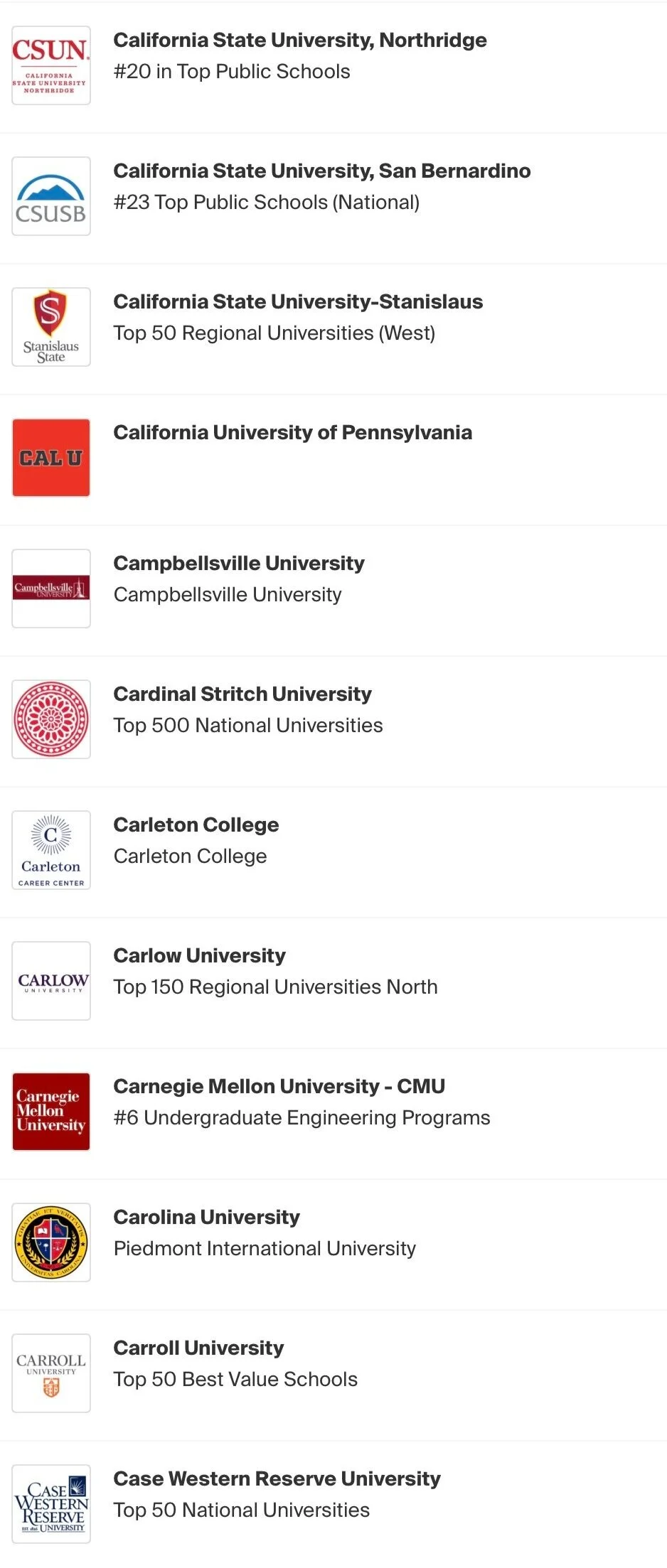667x1568 pixels.
Task: Open California State University, Northridge
Action: [x=299, y=41]
